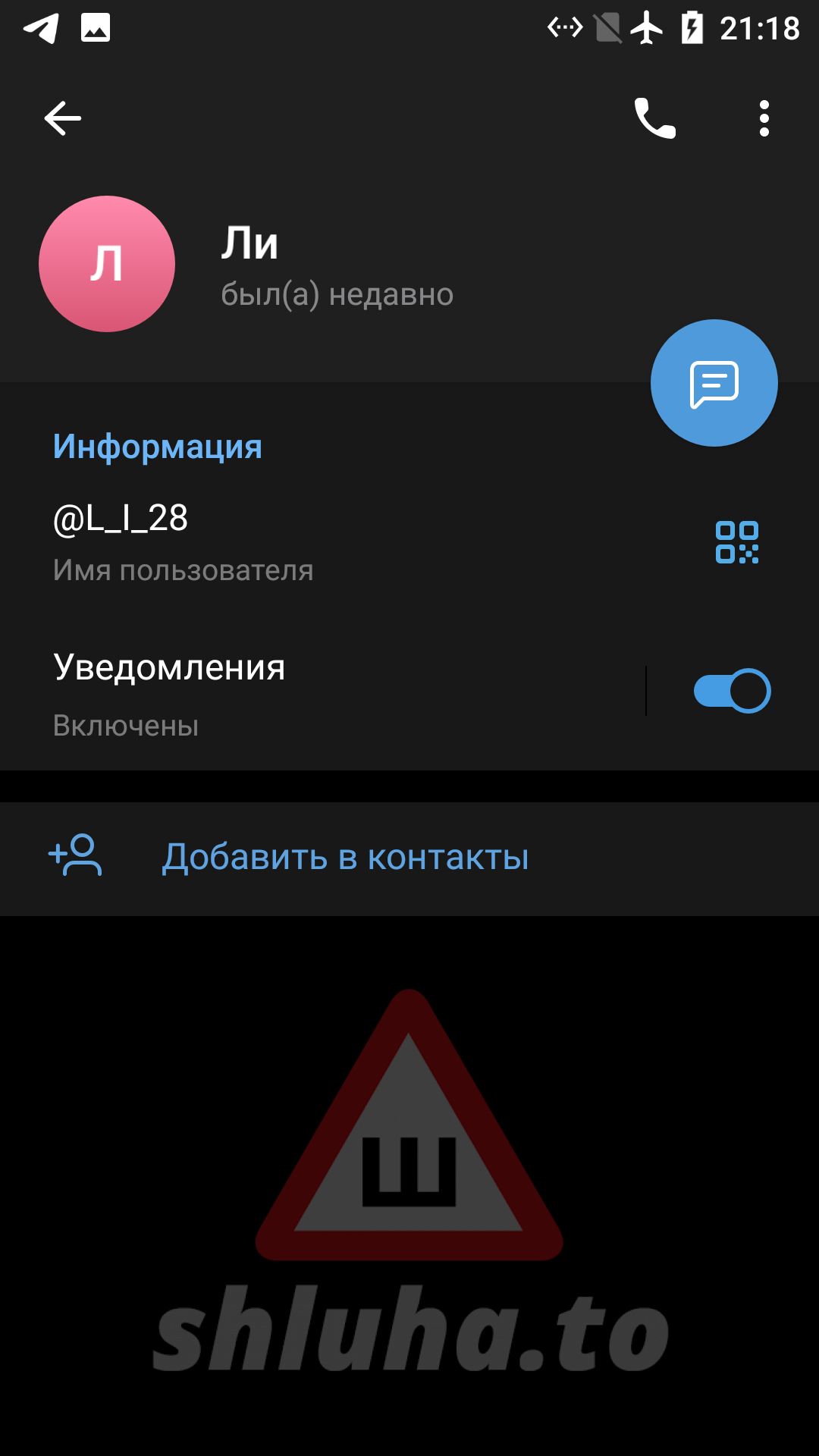819x1456 pixels.
Task: Show QR code for @L_I_28
Action: coord(737,542)
